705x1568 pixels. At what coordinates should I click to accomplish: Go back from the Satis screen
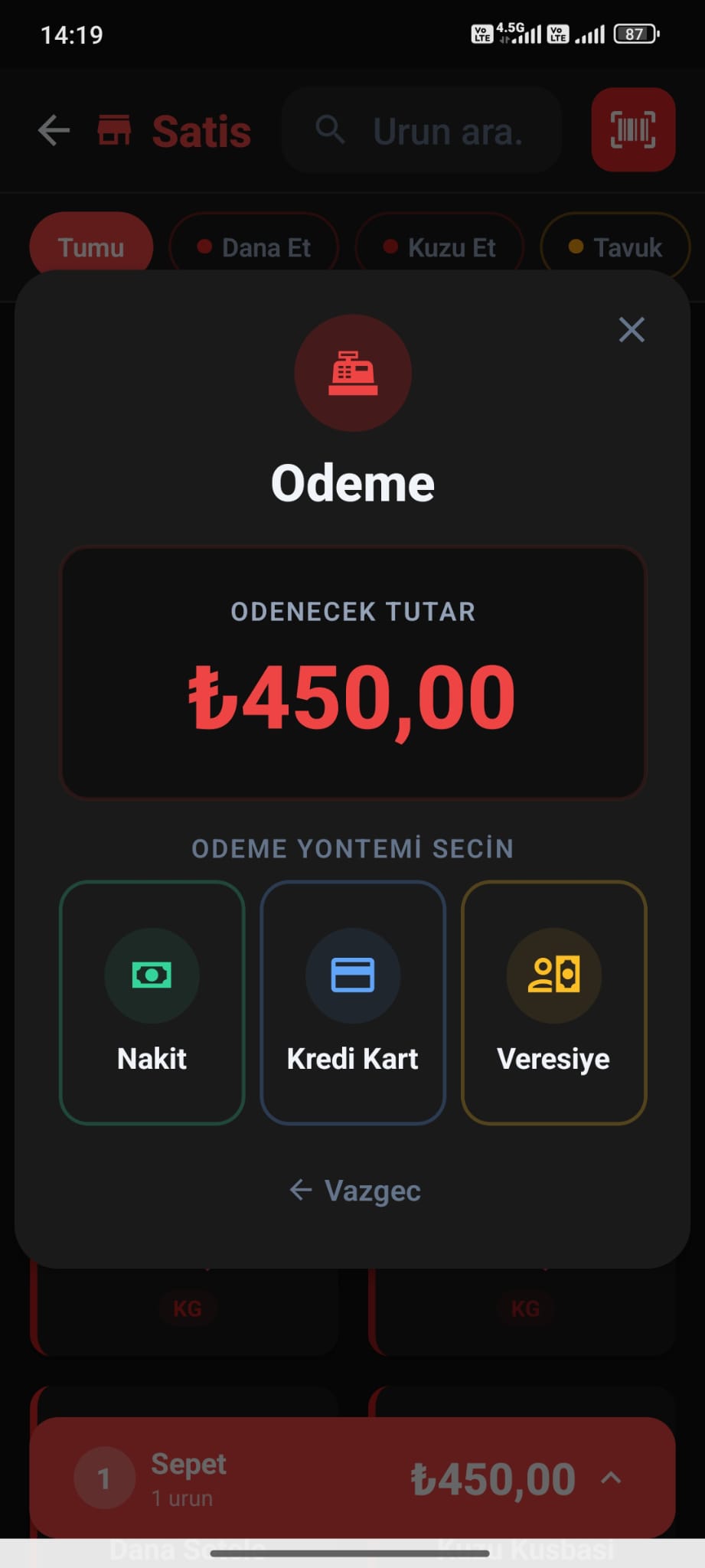point(54,130)
